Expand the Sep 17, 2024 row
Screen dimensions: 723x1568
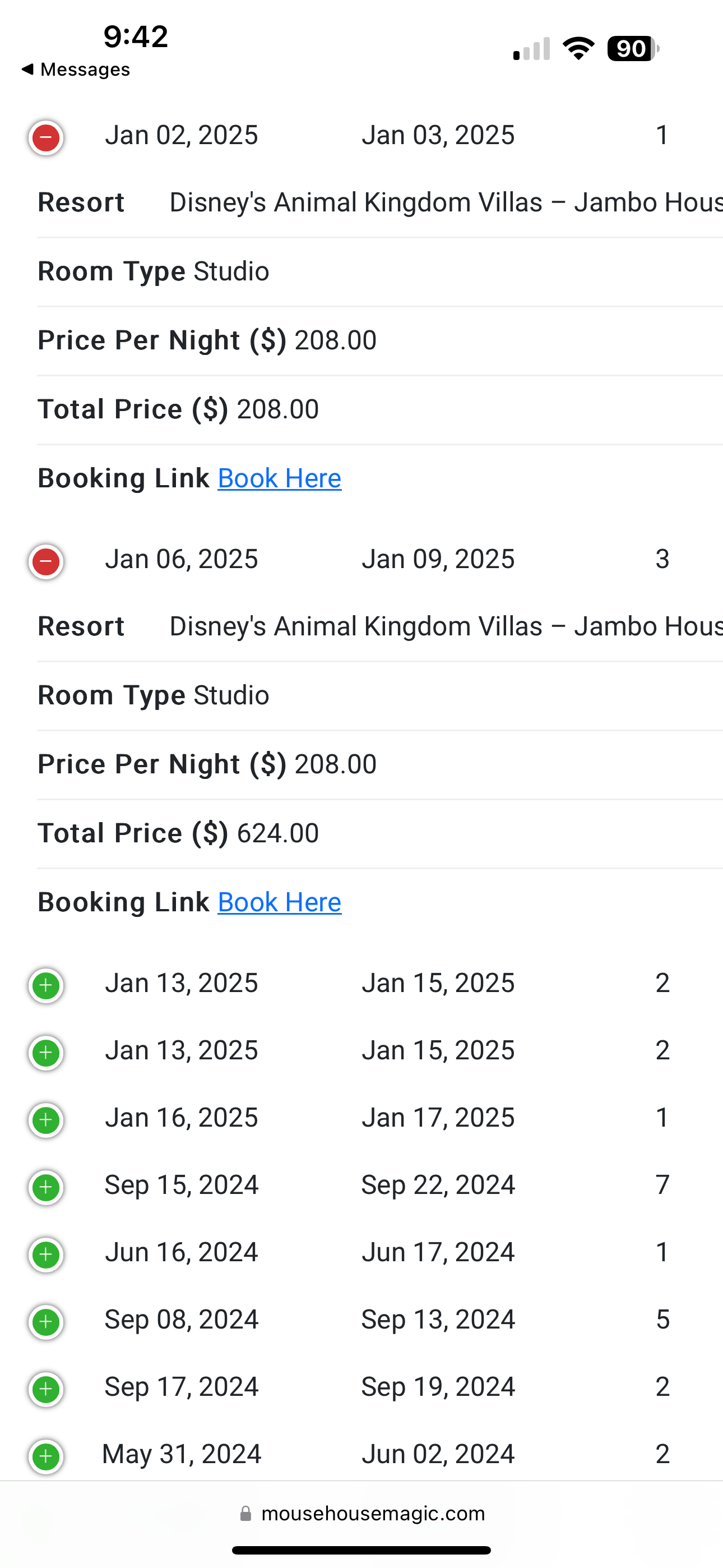(45, 1389)
